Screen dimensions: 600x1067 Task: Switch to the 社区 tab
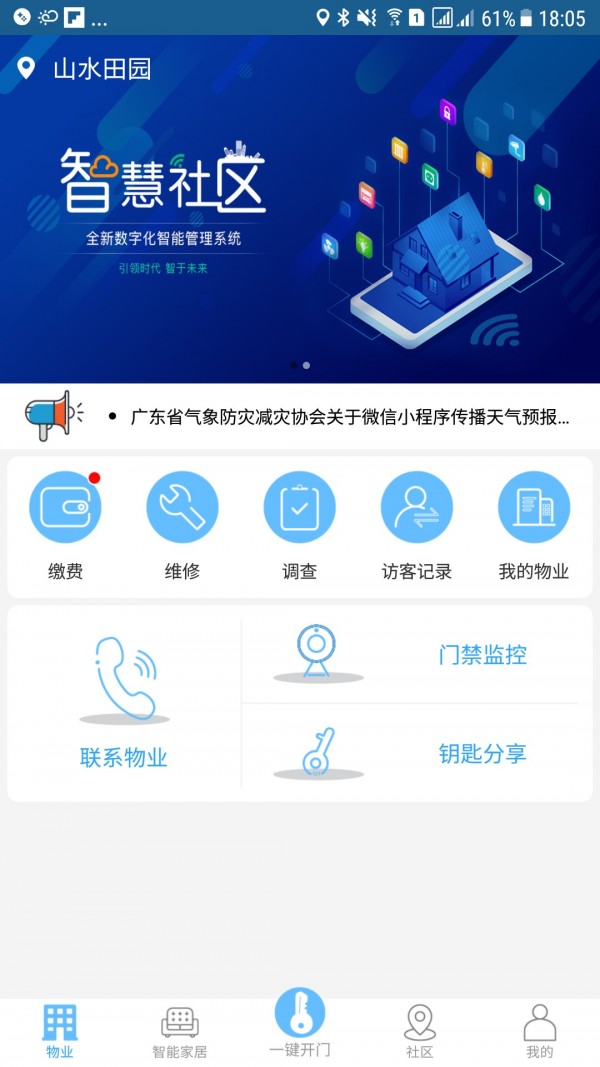coord(420,1032)
